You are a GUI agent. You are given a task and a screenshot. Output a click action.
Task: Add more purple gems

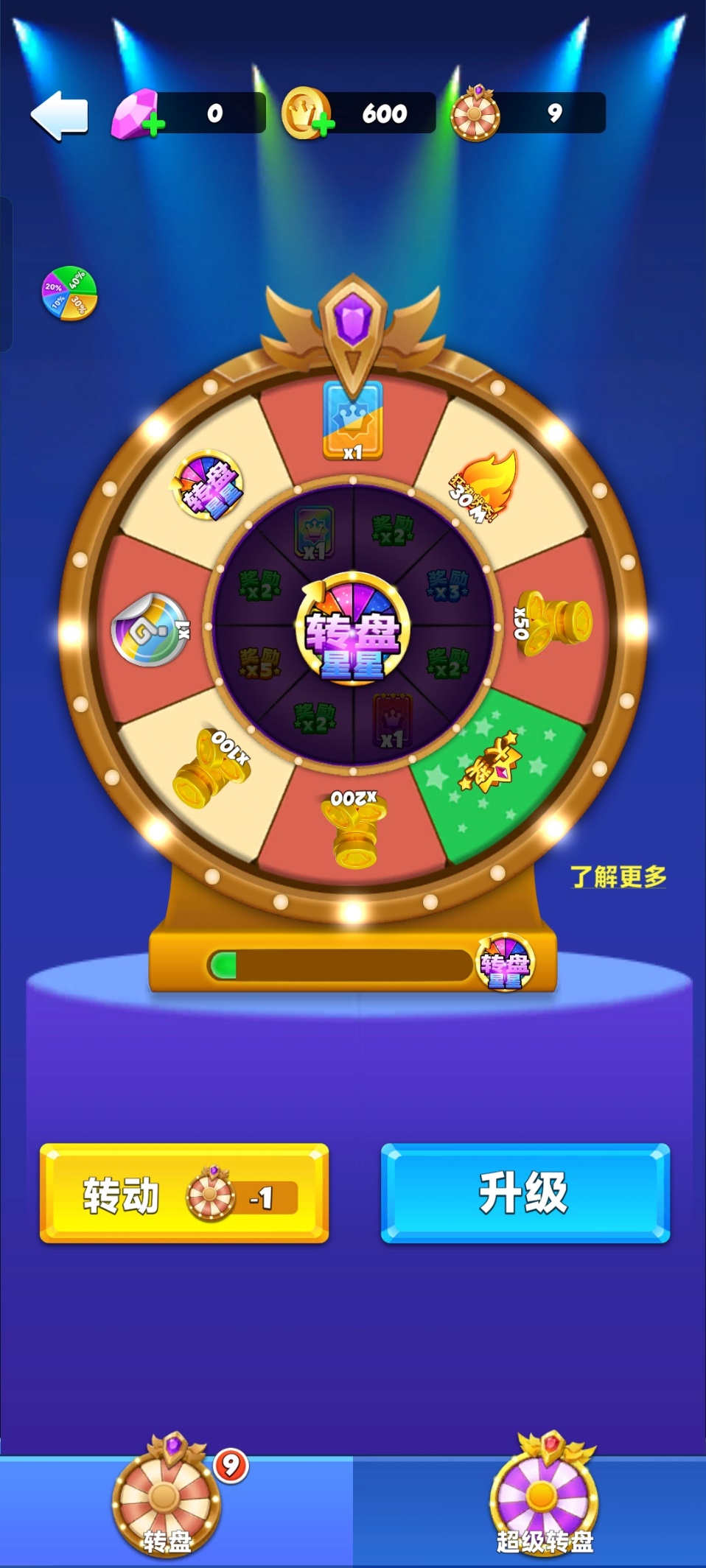[153, 124]
